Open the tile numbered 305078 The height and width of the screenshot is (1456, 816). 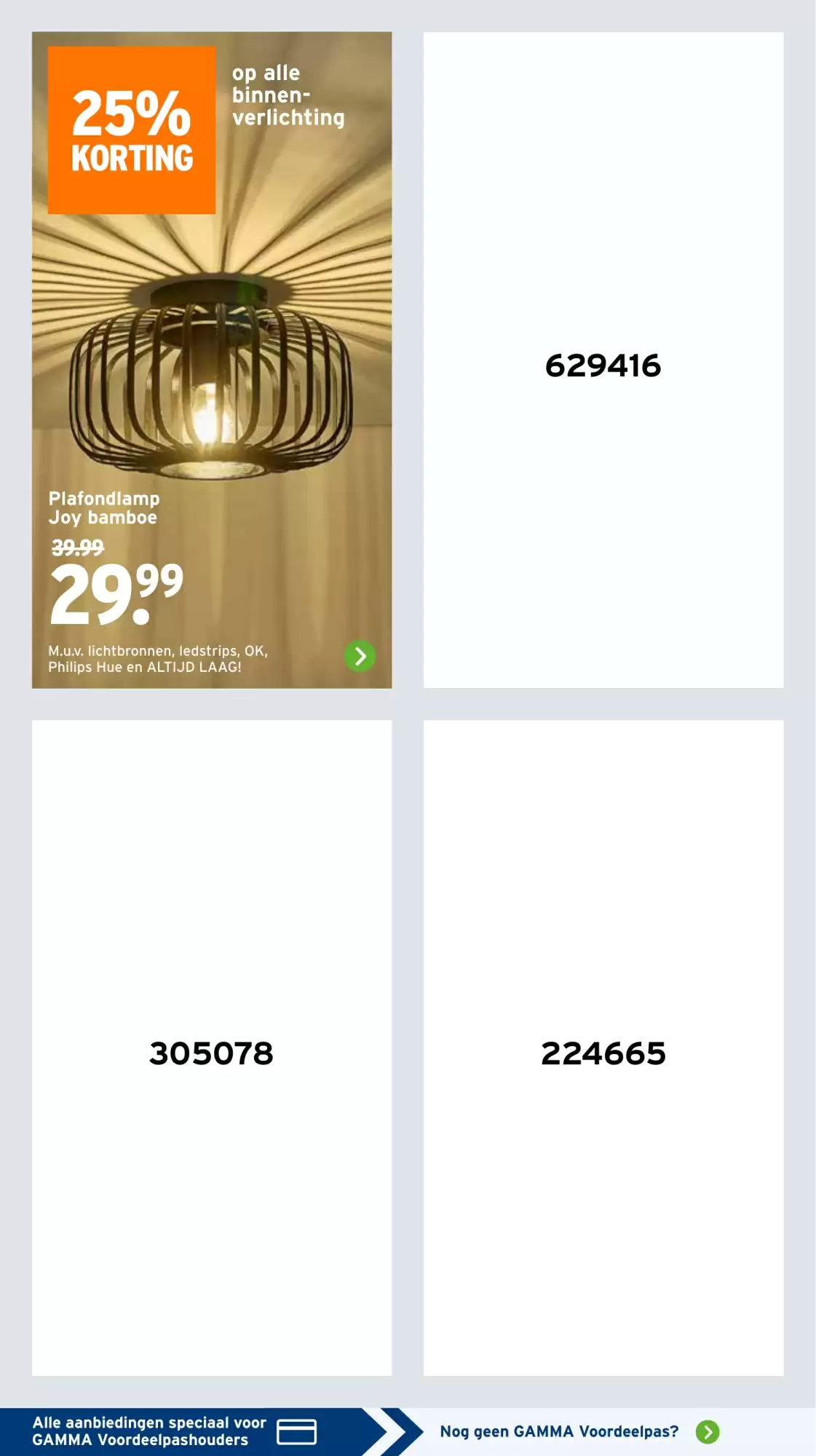click(x=211, y=1048)
